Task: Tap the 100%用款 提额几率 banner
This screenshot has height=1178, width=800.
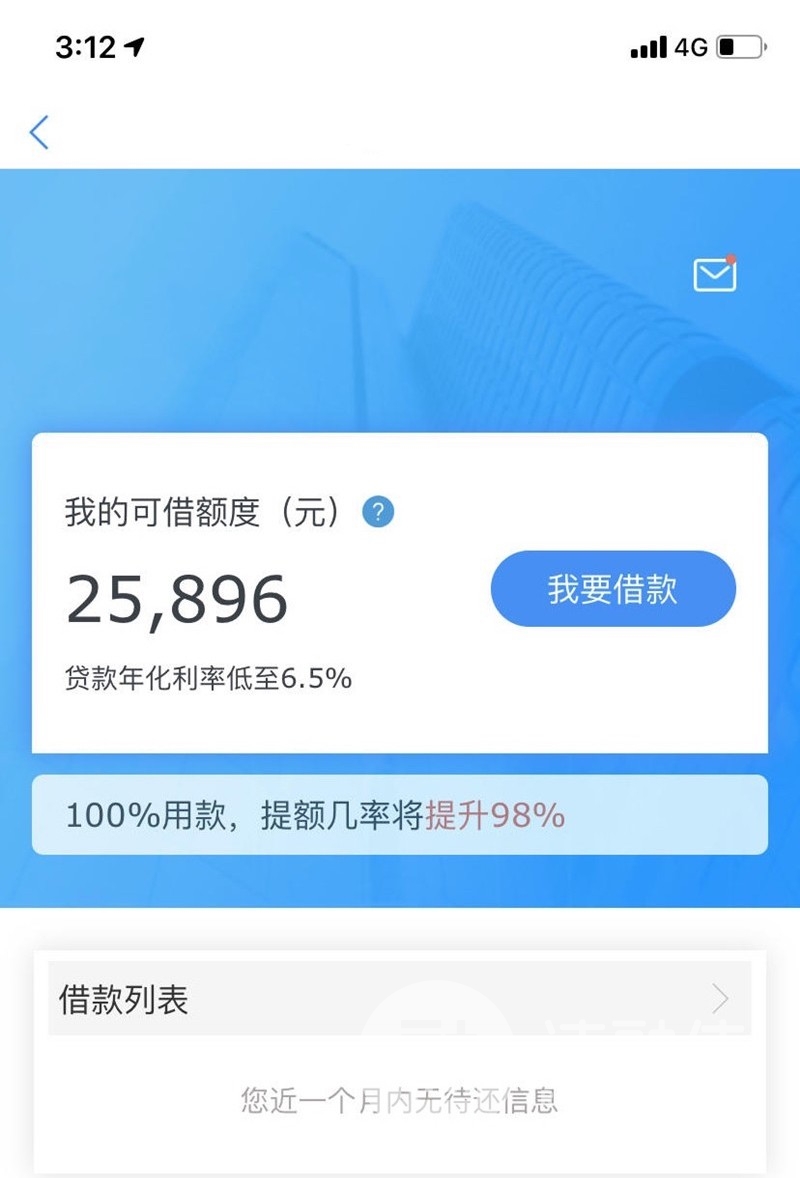Action: pyautogui.click(x=399, y=816)
